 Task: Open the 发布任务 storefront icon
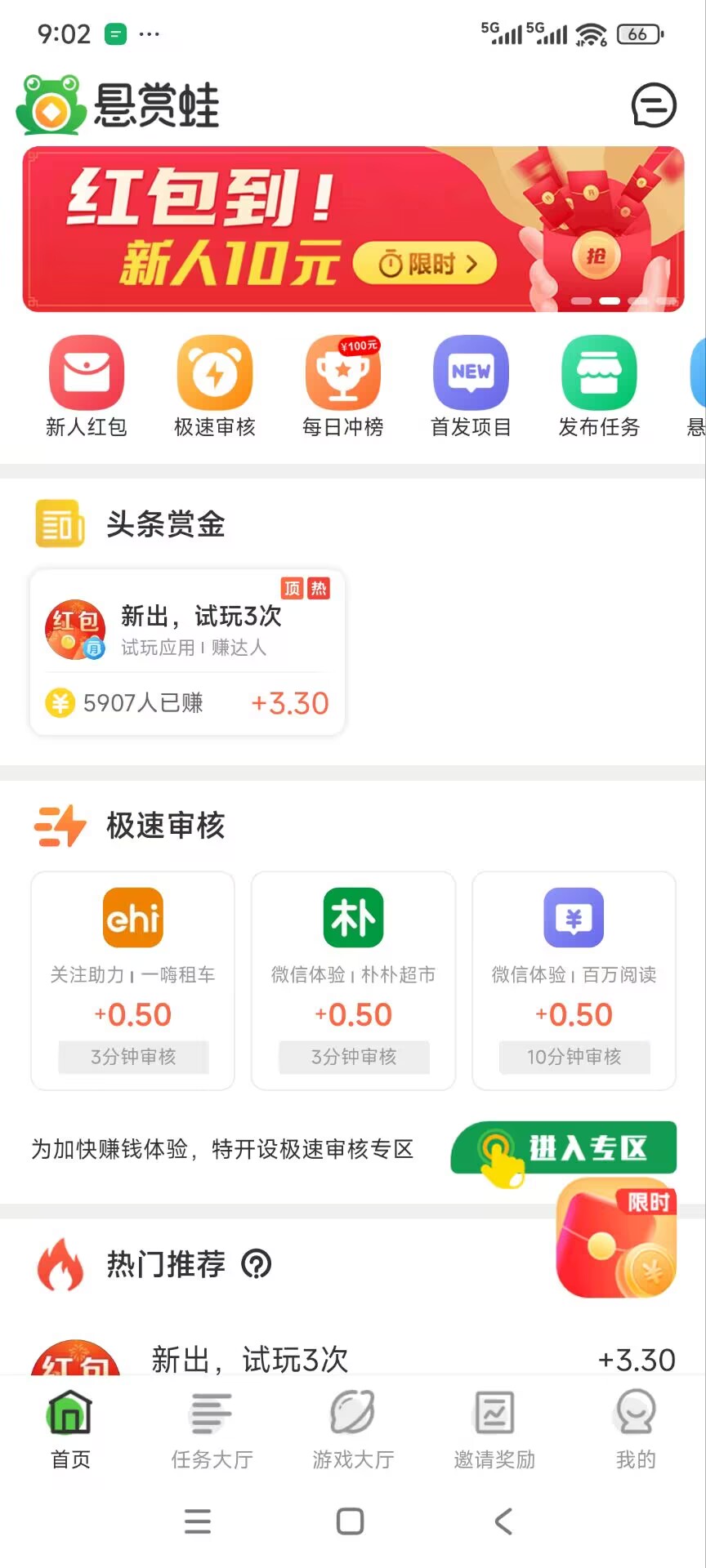tap(599, 372)
